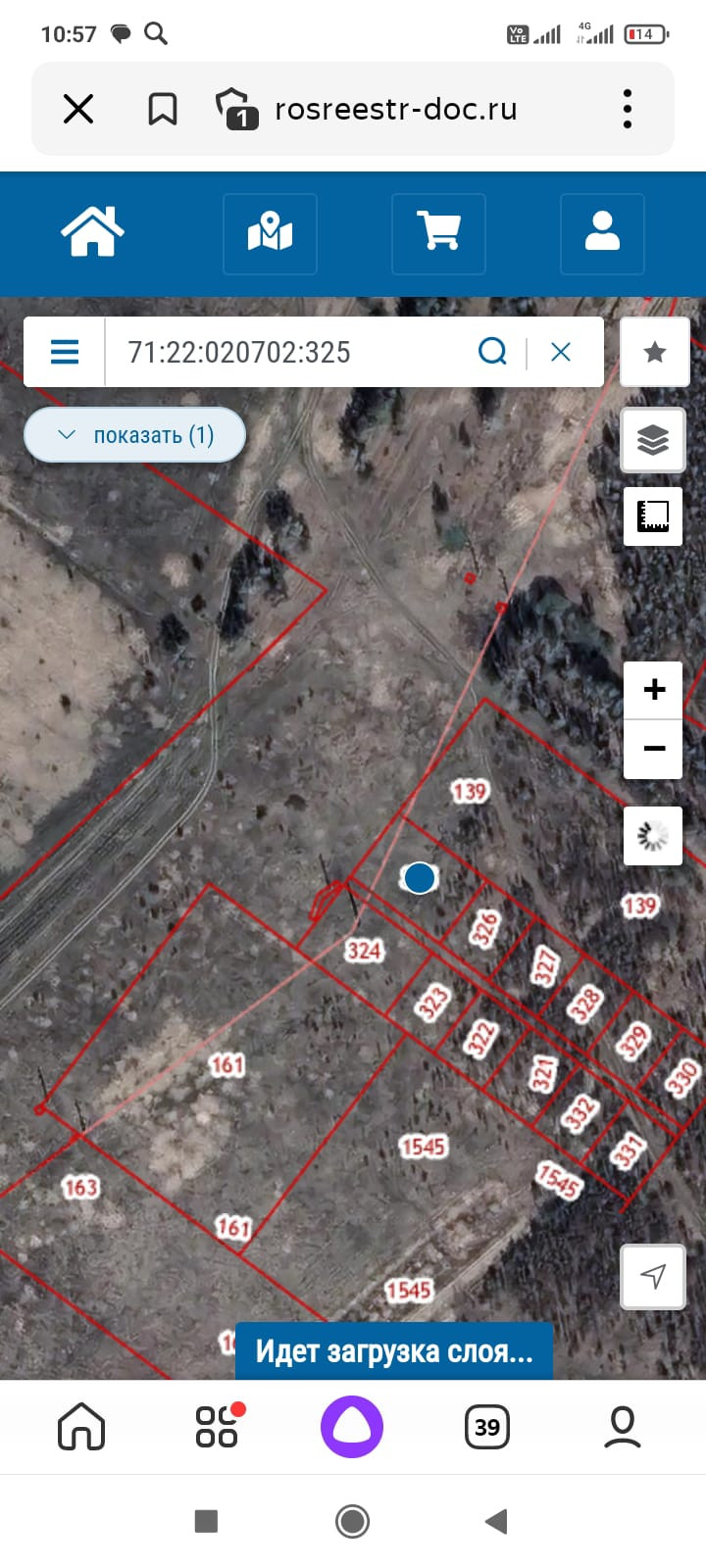Activate the ruler measurement tool
Image resolution: width=706 pixels, height=1568 pixels.
(x=653, y=516)
